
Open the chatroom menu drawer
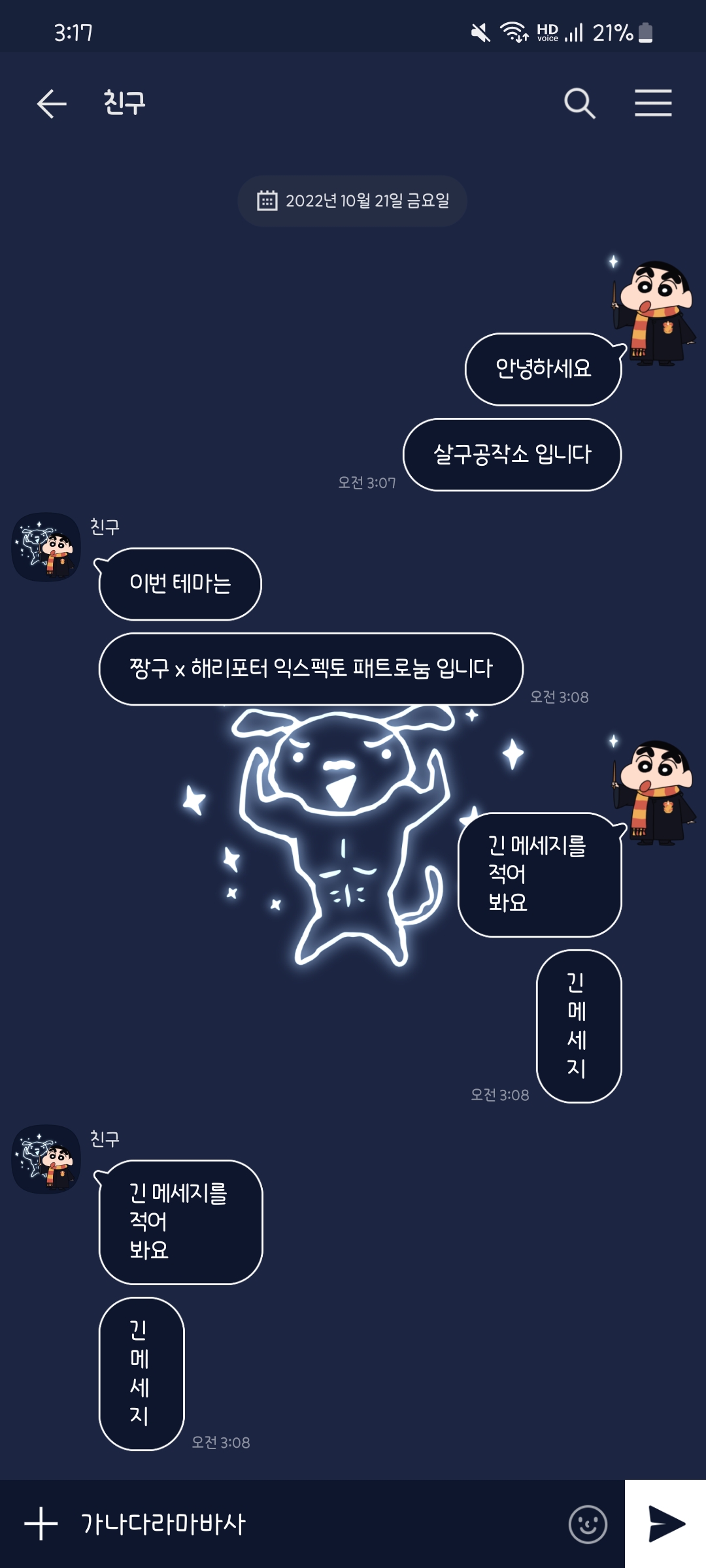click(x=652, y=103)
